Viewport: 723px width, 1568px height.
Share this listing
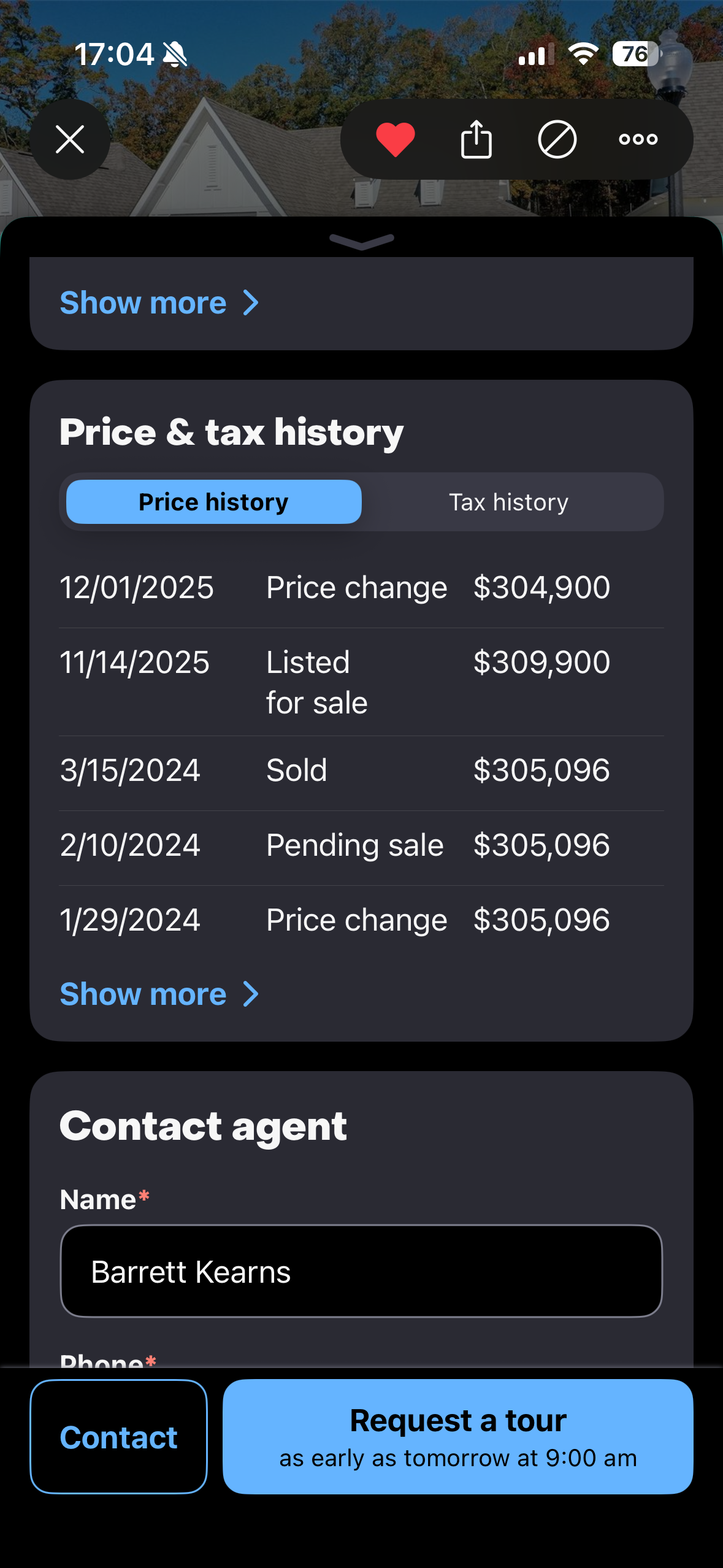coord(476,139)
